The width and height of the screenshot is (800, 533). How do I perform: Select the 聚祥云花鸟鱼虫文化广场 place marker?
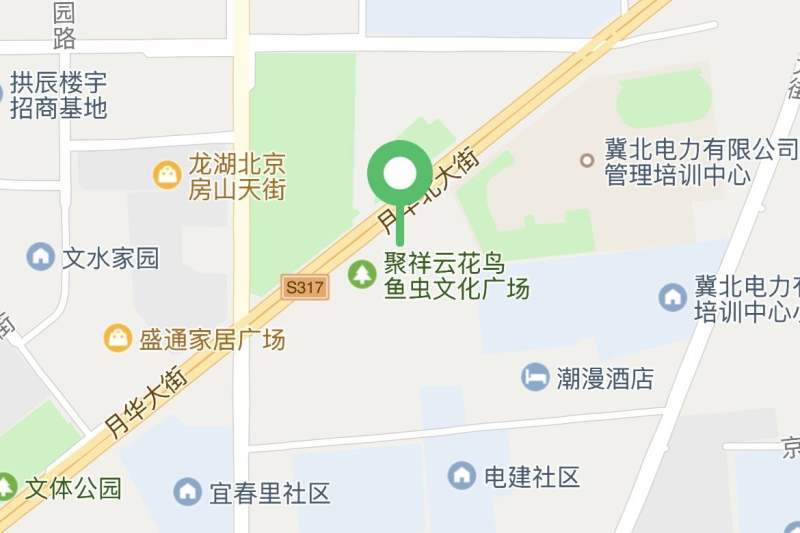pos(362,275)
